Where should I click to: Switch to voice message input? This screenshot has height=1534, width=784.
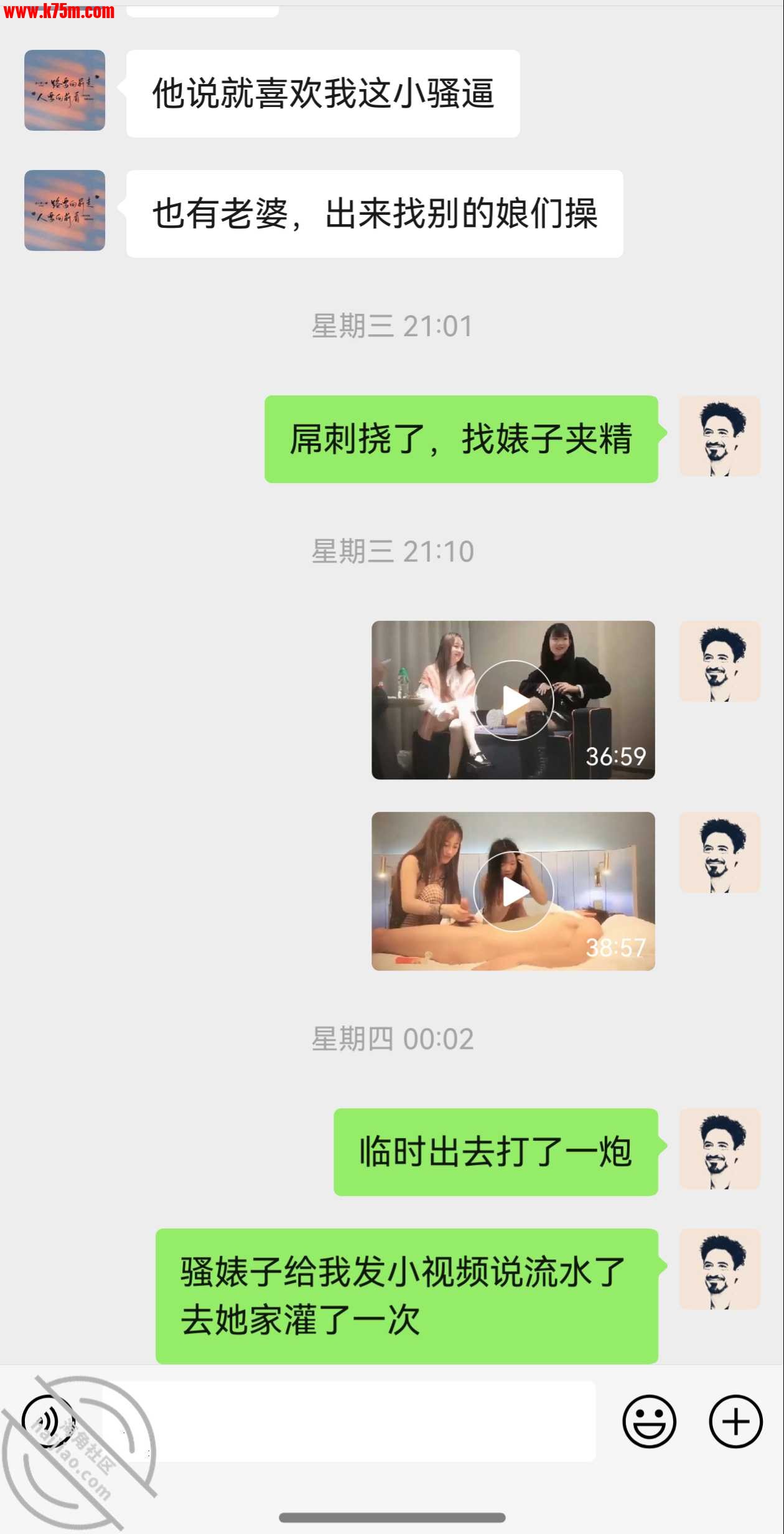click(47, 1421)
